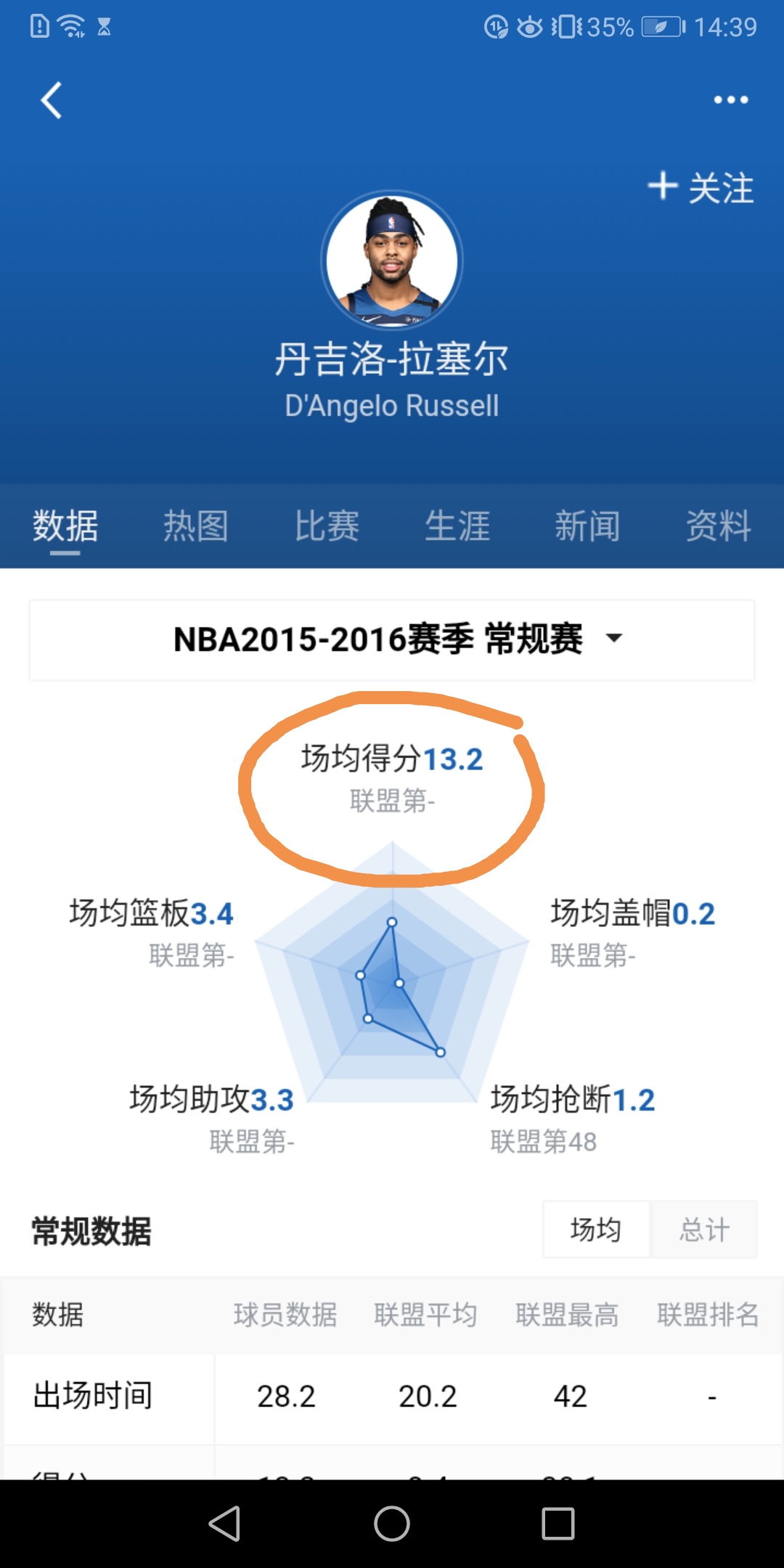The width and height of the screenshot is (784, 1568).
Task: Open the system recent apps view
Action: point(558,1523)
